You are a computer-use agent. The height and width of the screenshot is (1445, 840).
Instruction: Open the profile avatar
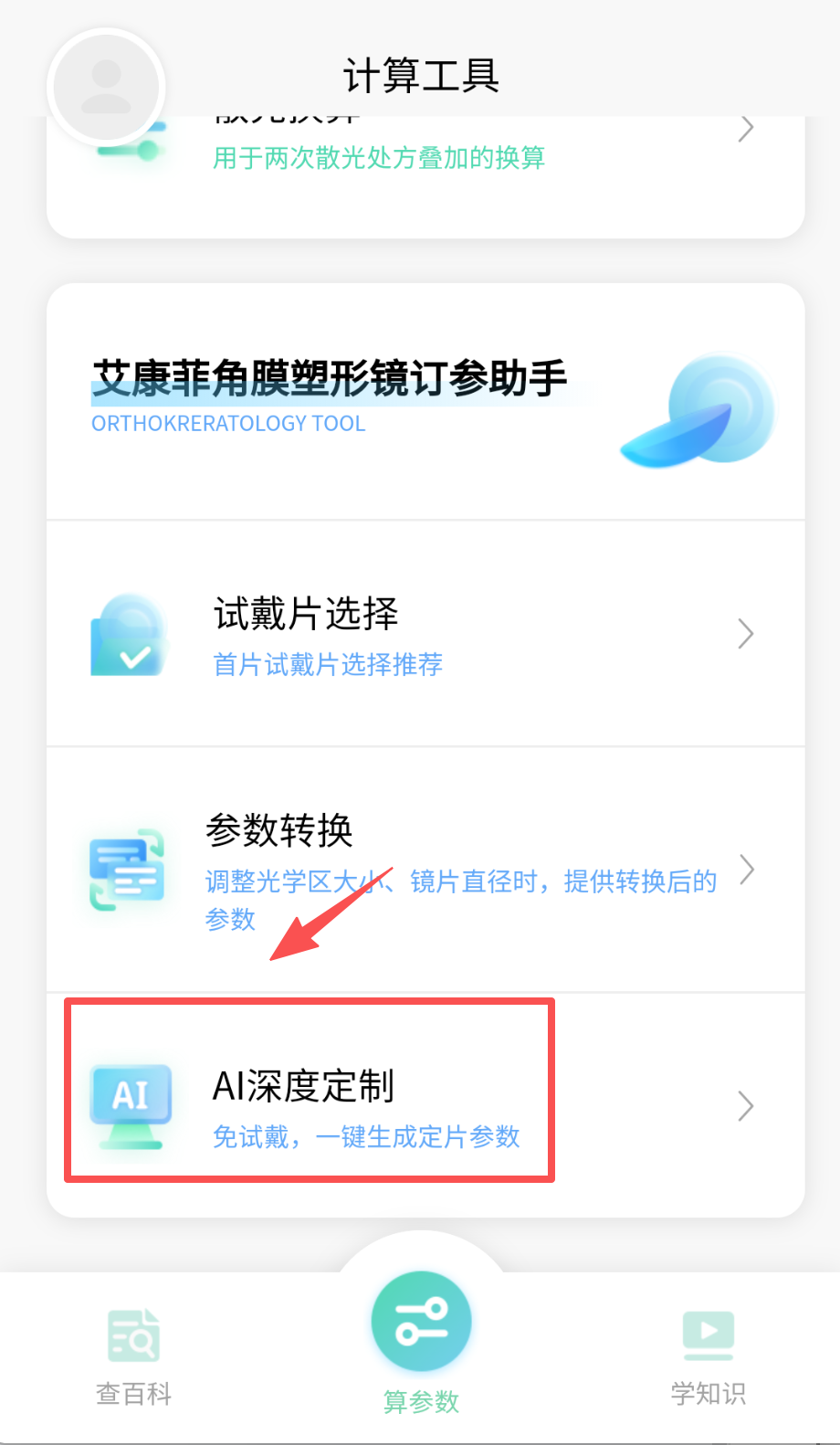tap(106, 87)
